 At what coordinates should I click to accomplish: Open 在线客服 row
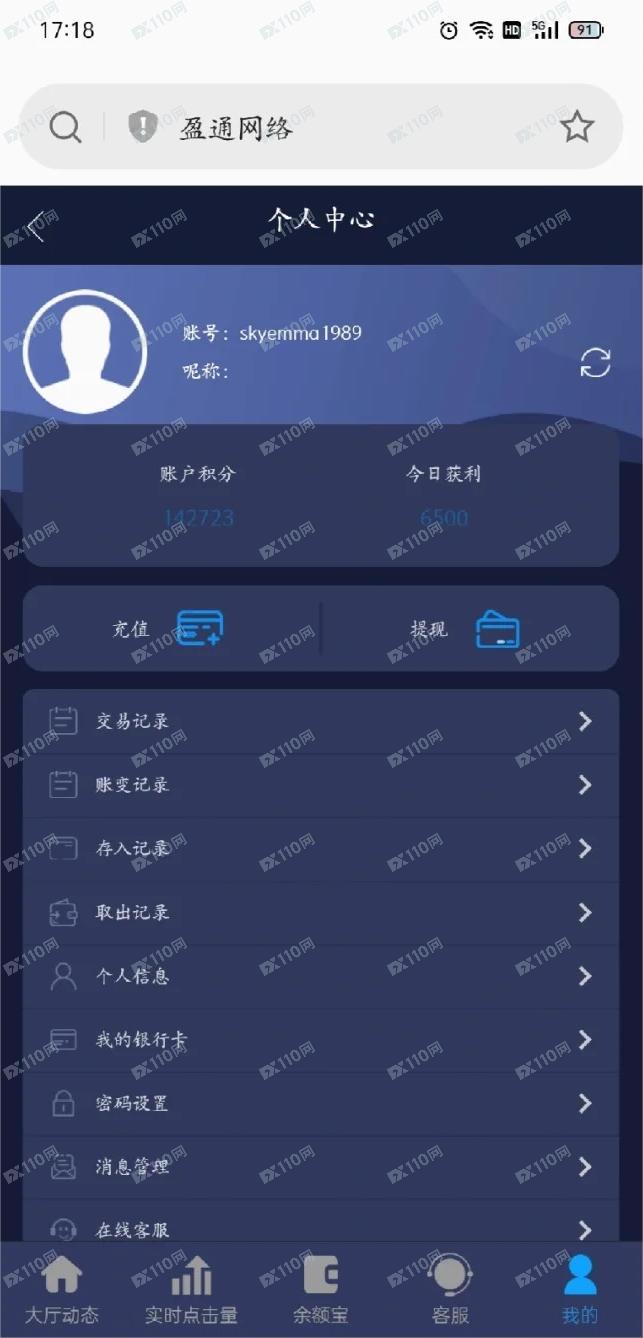point(320,1229)
